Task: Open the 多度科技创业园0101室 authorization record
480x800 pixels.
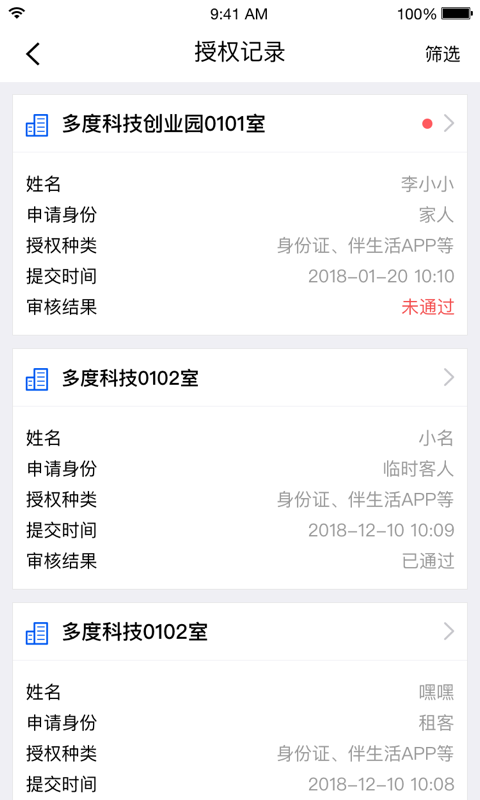Action: pyautogui.click(x=240, y=123)
